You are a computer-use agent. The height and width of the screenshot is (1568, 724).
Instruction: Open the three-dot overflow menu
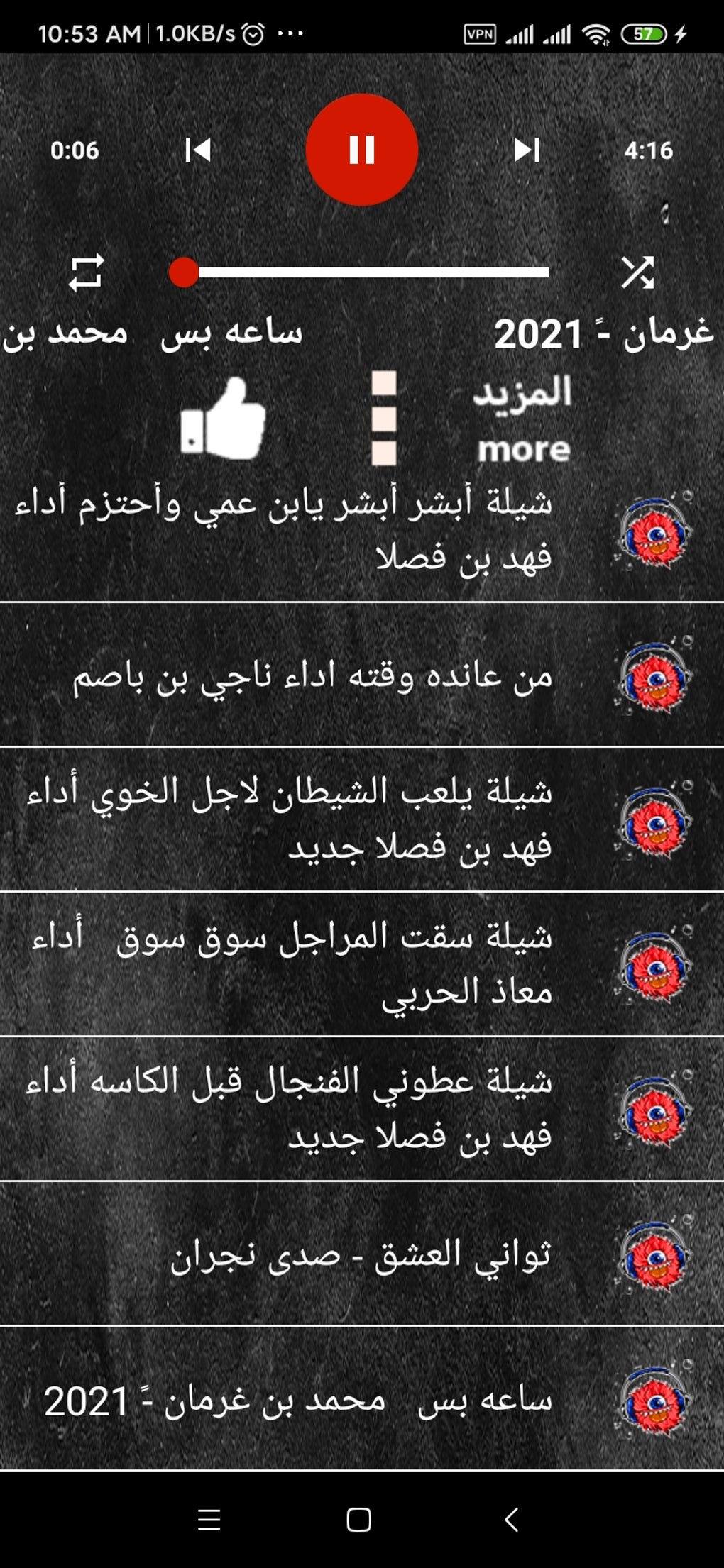384,419
